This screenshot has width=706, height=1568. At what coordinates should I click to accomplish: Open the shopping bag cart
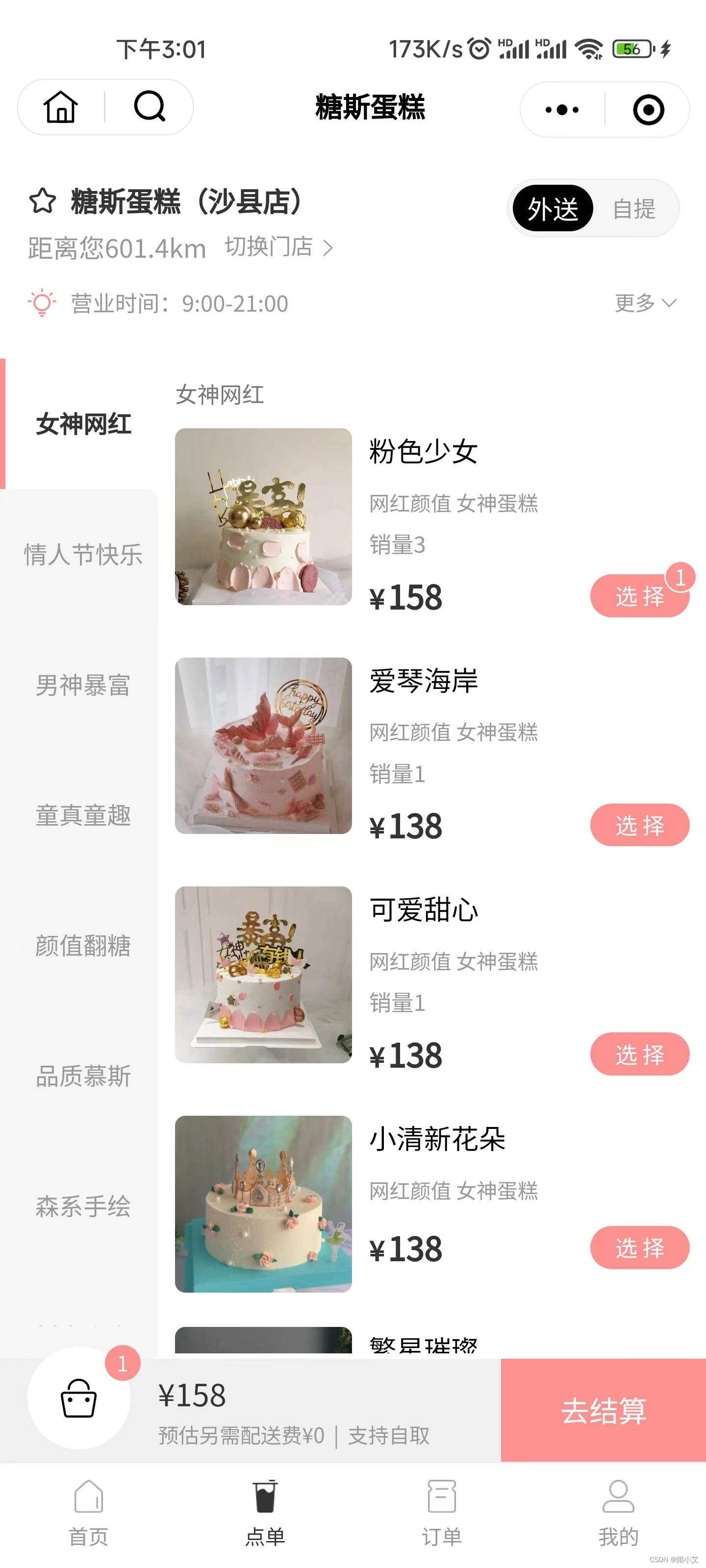pos(79,1397)
